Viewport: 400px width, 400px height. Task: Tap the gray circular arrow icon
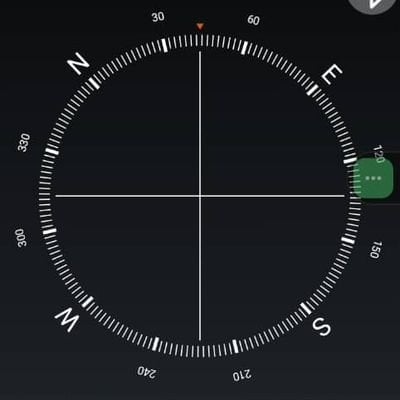(x=374, y=5)
